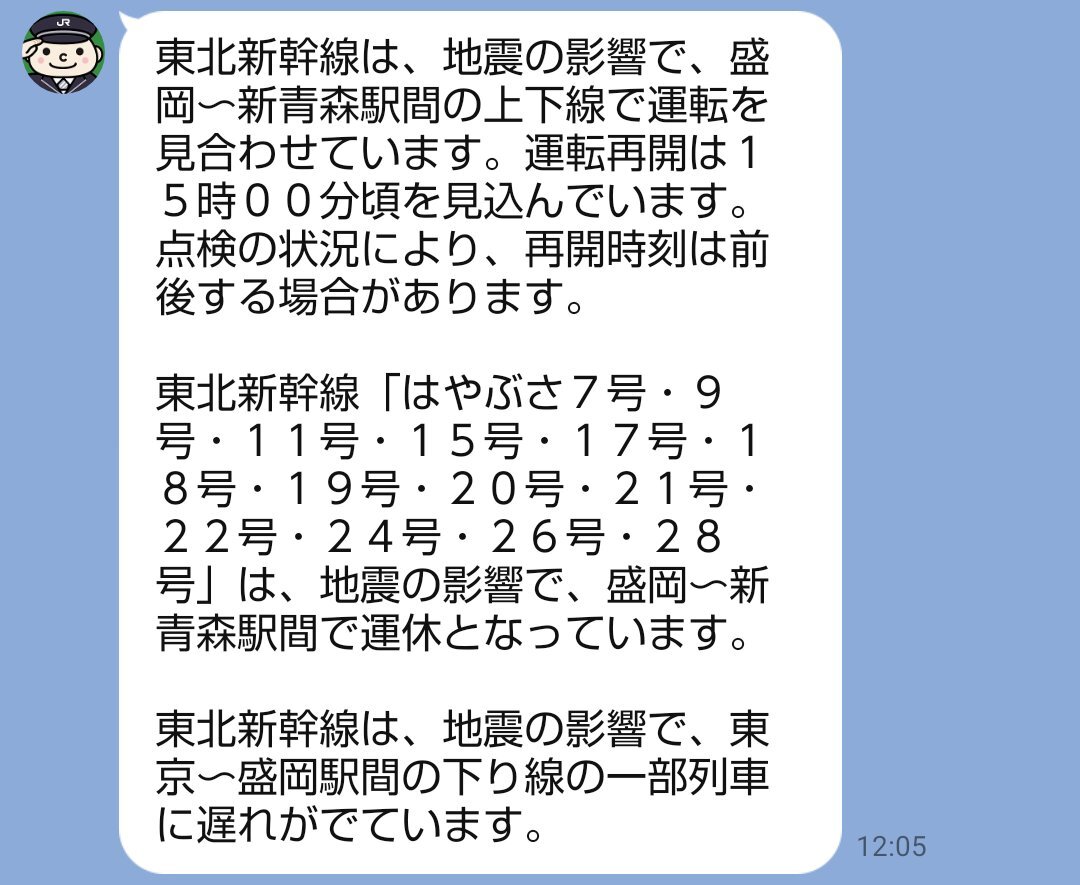Viewport: 1080px width, 885px height.
Task: Open the JR conductor profile avatar
Action: pyautogui.click(x=63, y=53)
